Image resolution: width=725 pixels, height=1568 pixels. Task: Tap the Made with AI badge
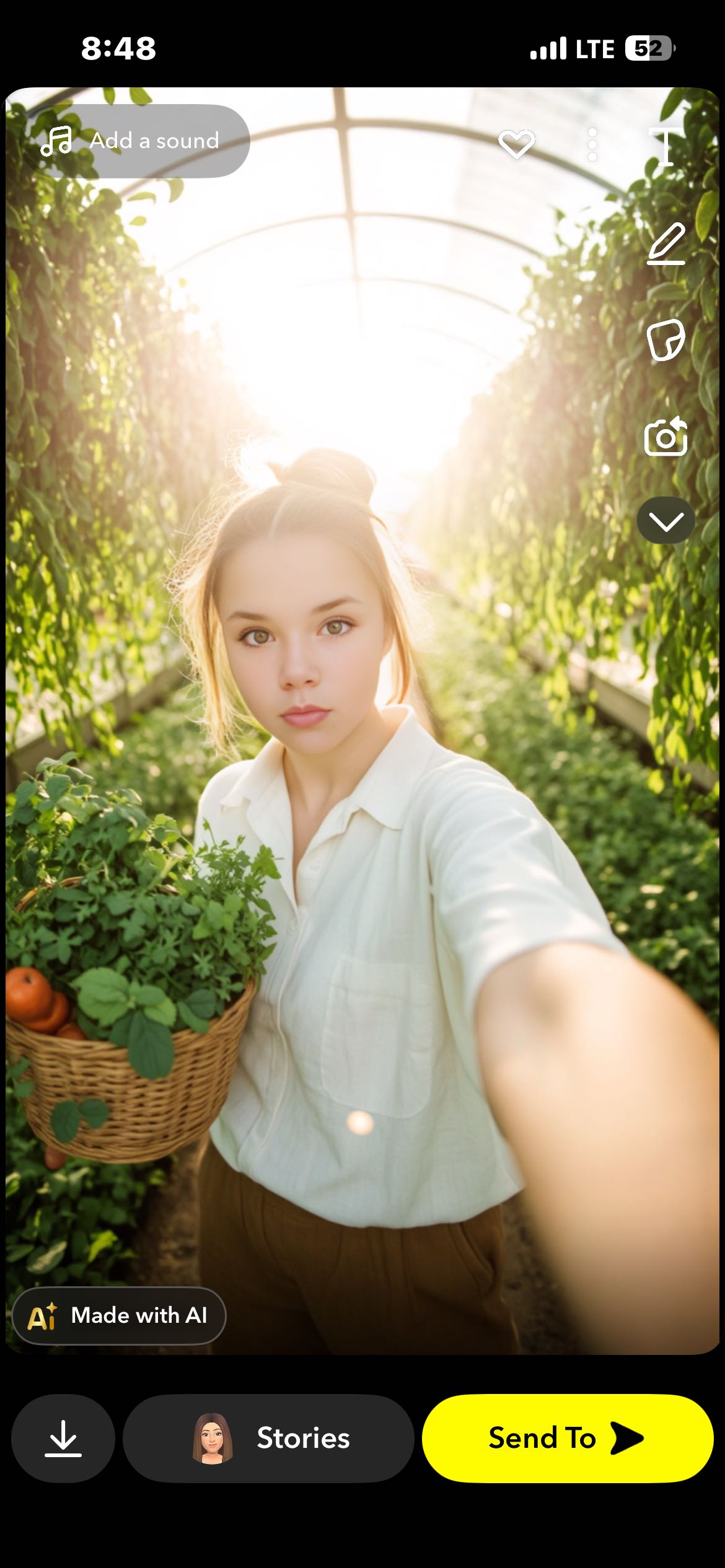coord(119,1315)
